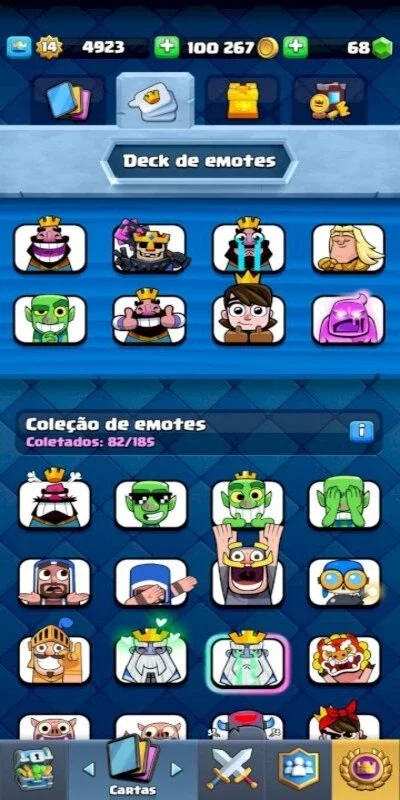Select the red dragon mask emote
This screenshot has height=800, width=400.
coord(344,659)
